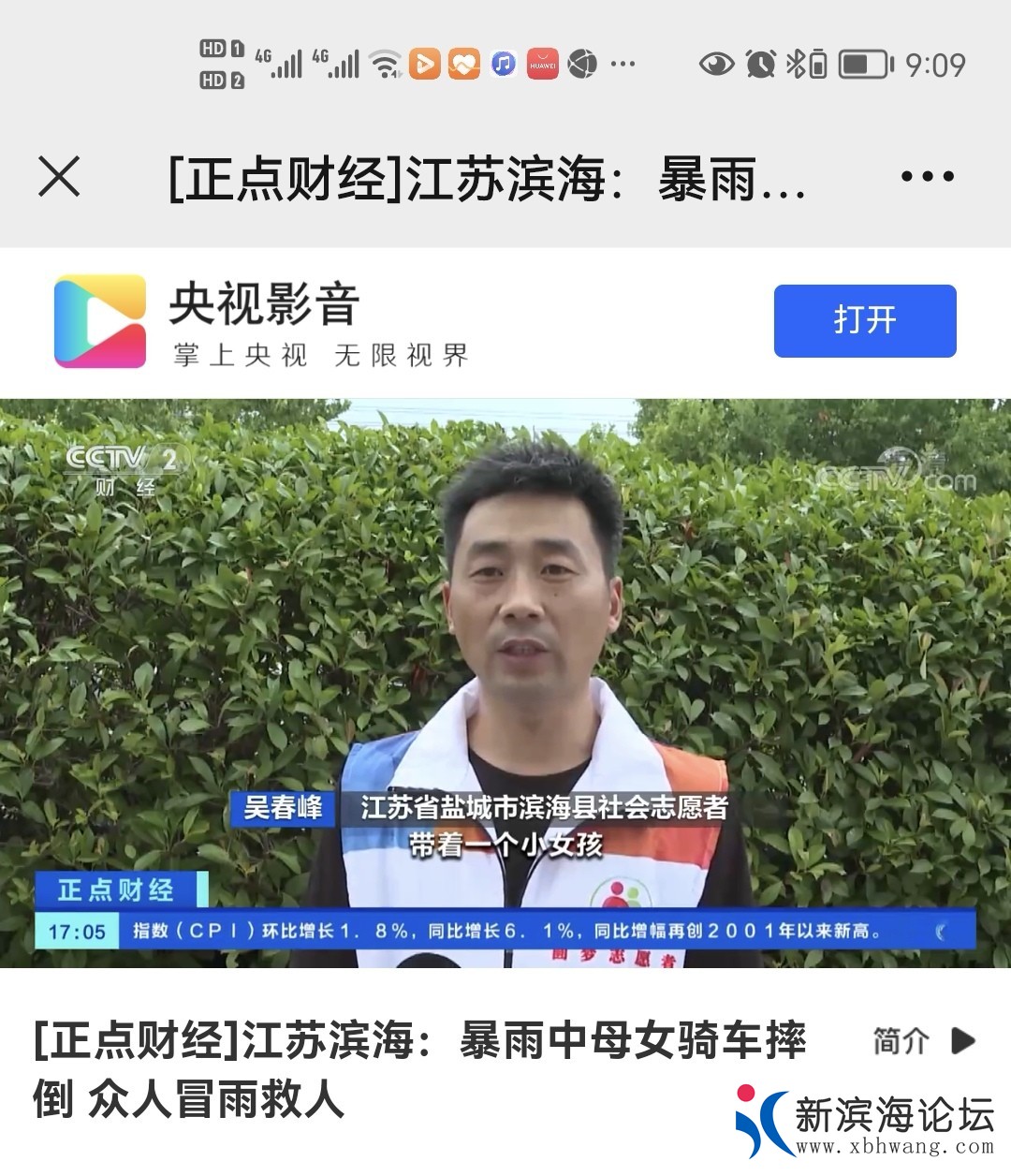
Task: Open the three-dot overflow menu
Action: (927, 176)
